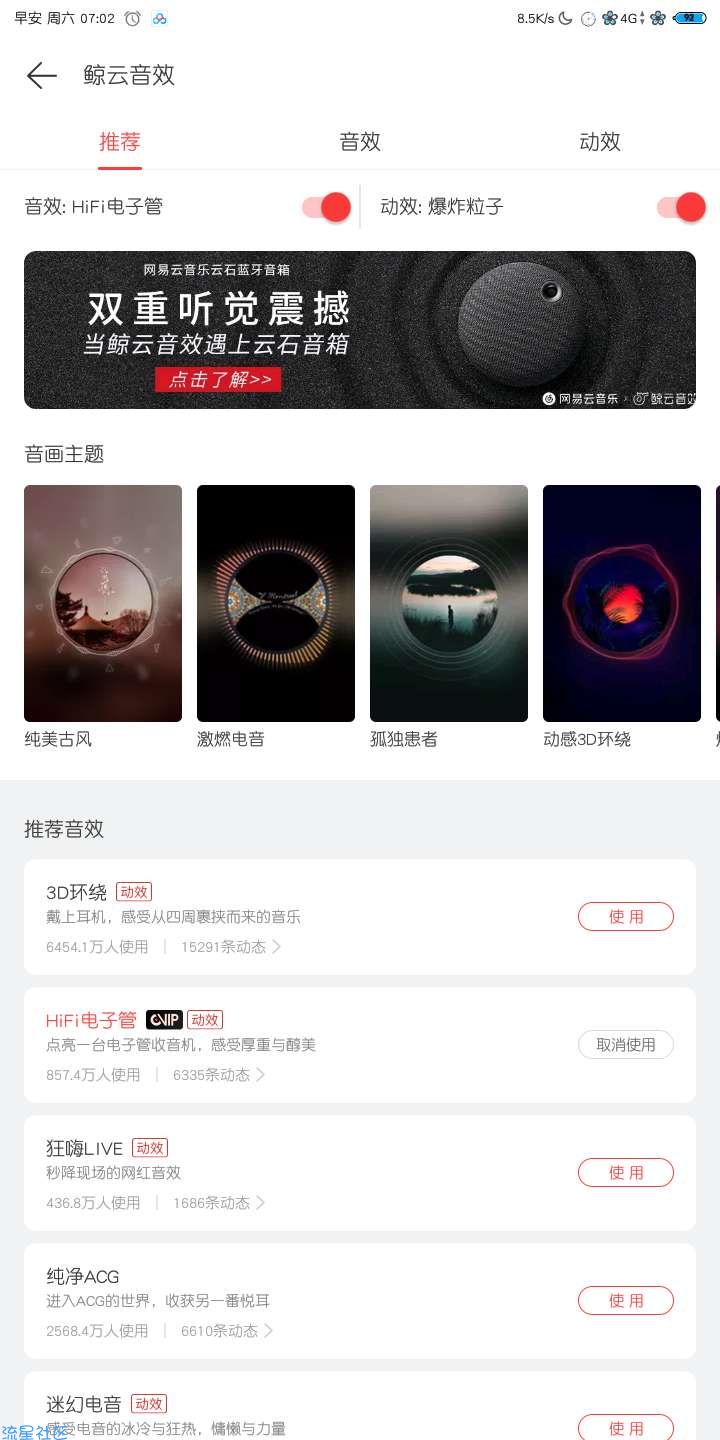Tap 取消使用 for HiFi电子管
This screenshot has height=1440, width=720.
pyautogui.click(x=626, y=1045)
